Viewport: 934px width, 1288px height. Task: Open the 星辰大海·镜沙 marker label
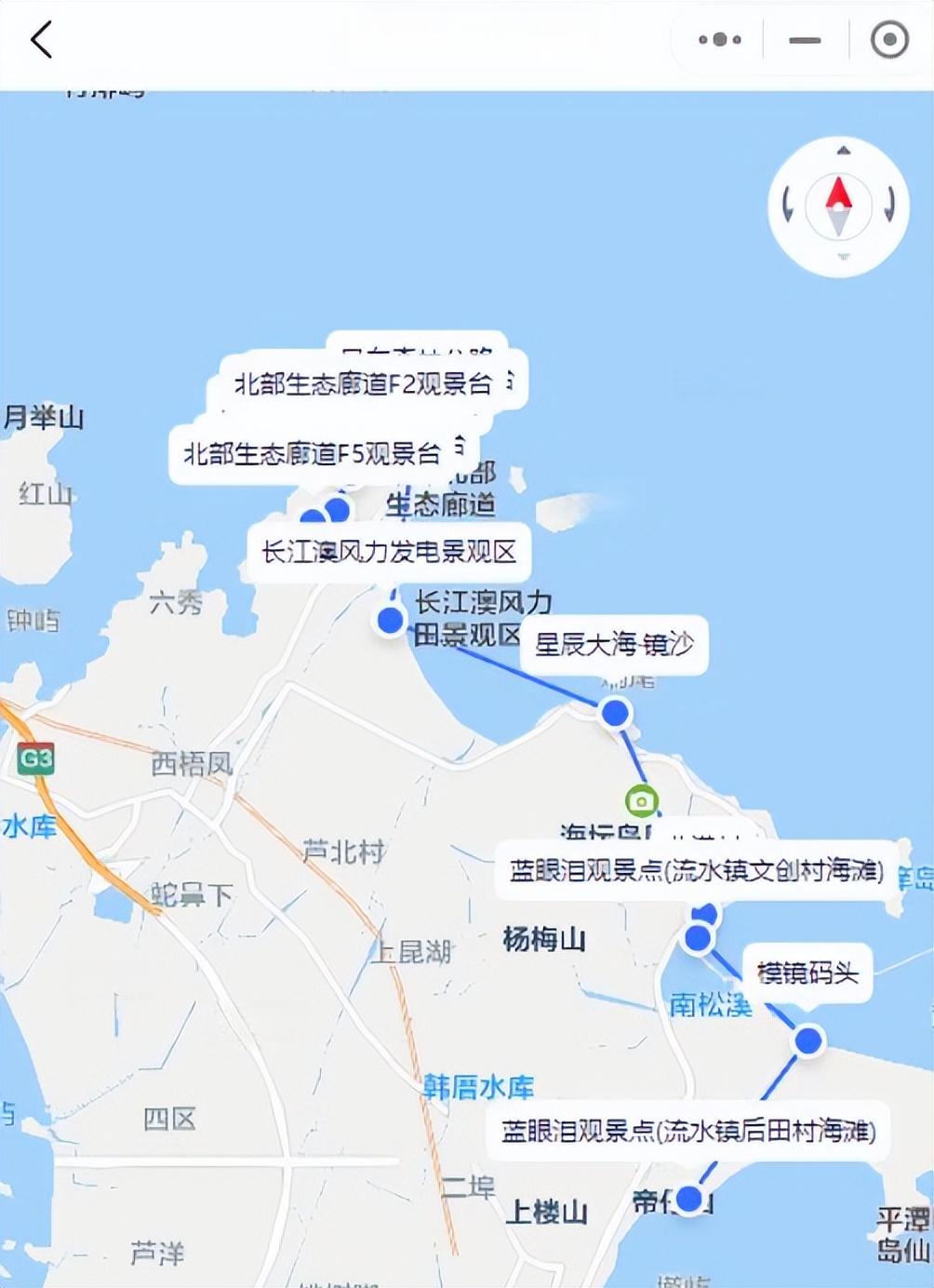pyautogui.click(x=614, y=644)
